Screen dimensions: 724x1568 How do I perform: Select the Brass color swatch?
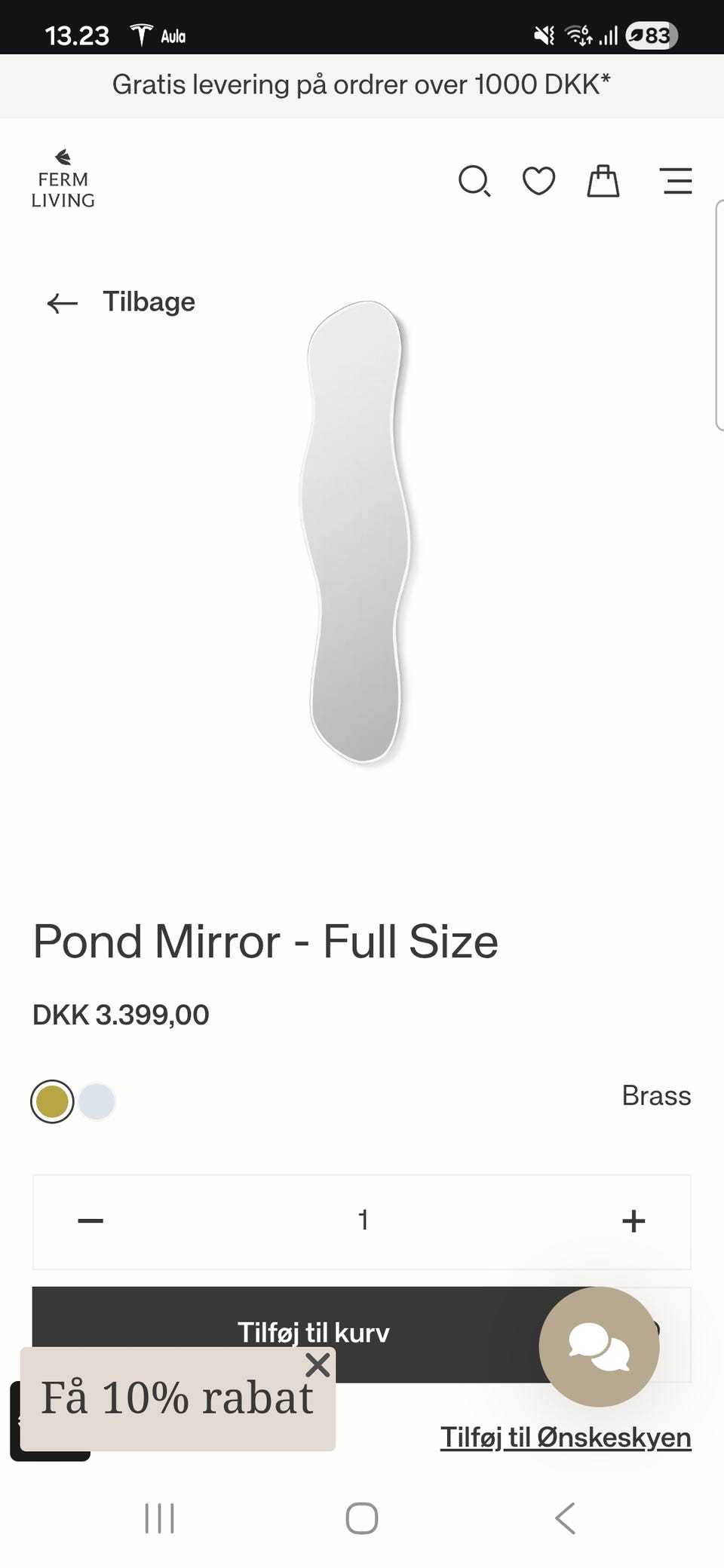pyautogui.click(x=52, y=1102)
